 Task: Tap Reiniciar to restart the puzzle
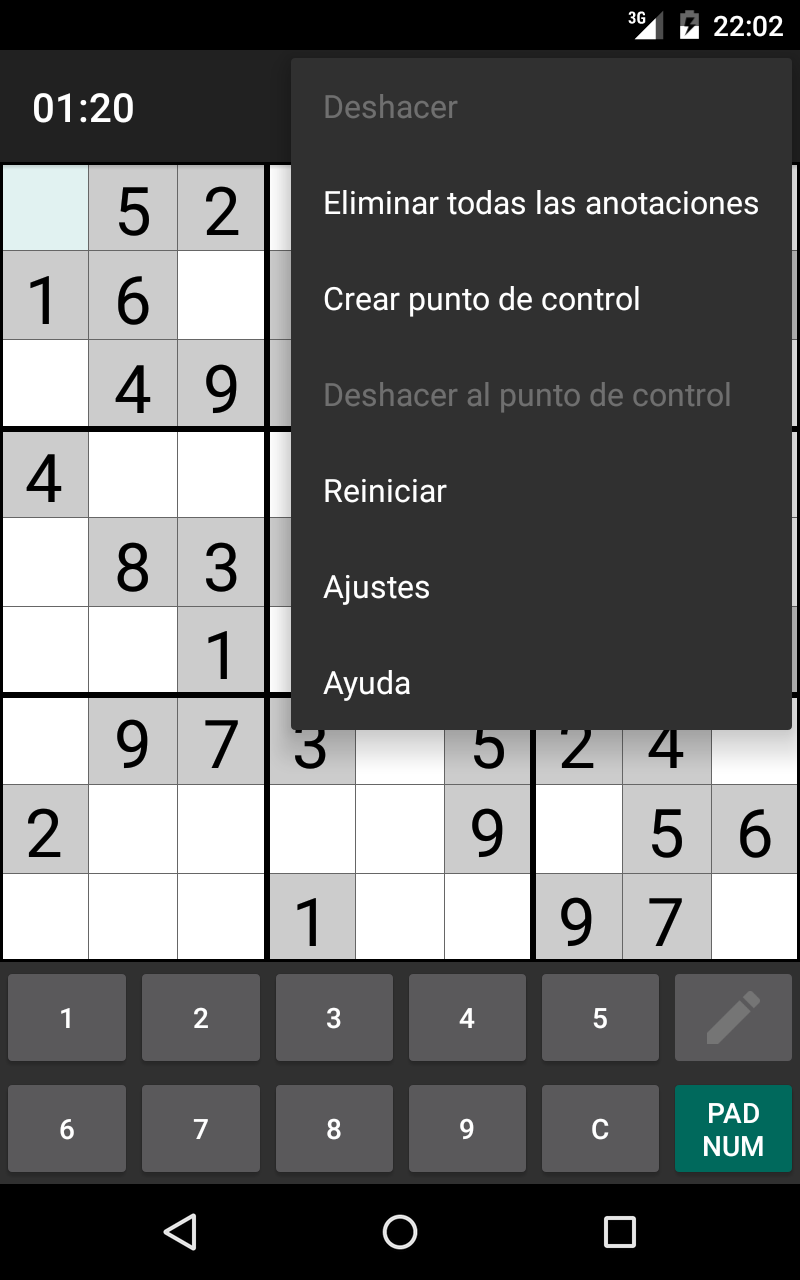385,491
